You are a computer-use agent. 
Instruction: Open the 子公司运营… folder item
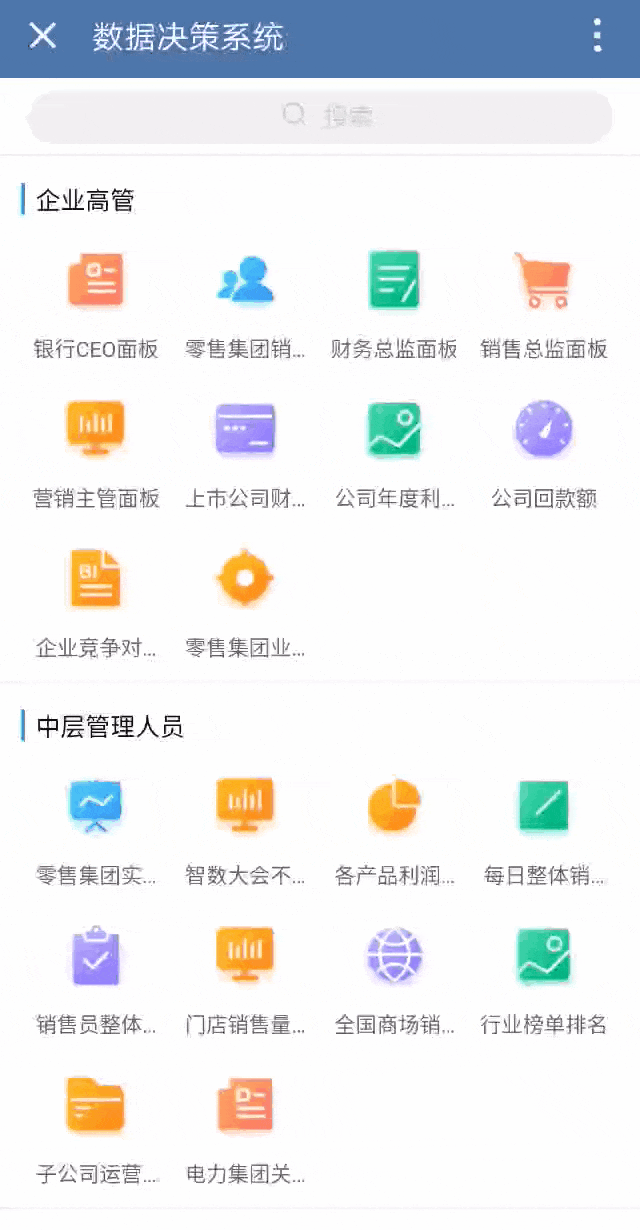(96, 1106)
